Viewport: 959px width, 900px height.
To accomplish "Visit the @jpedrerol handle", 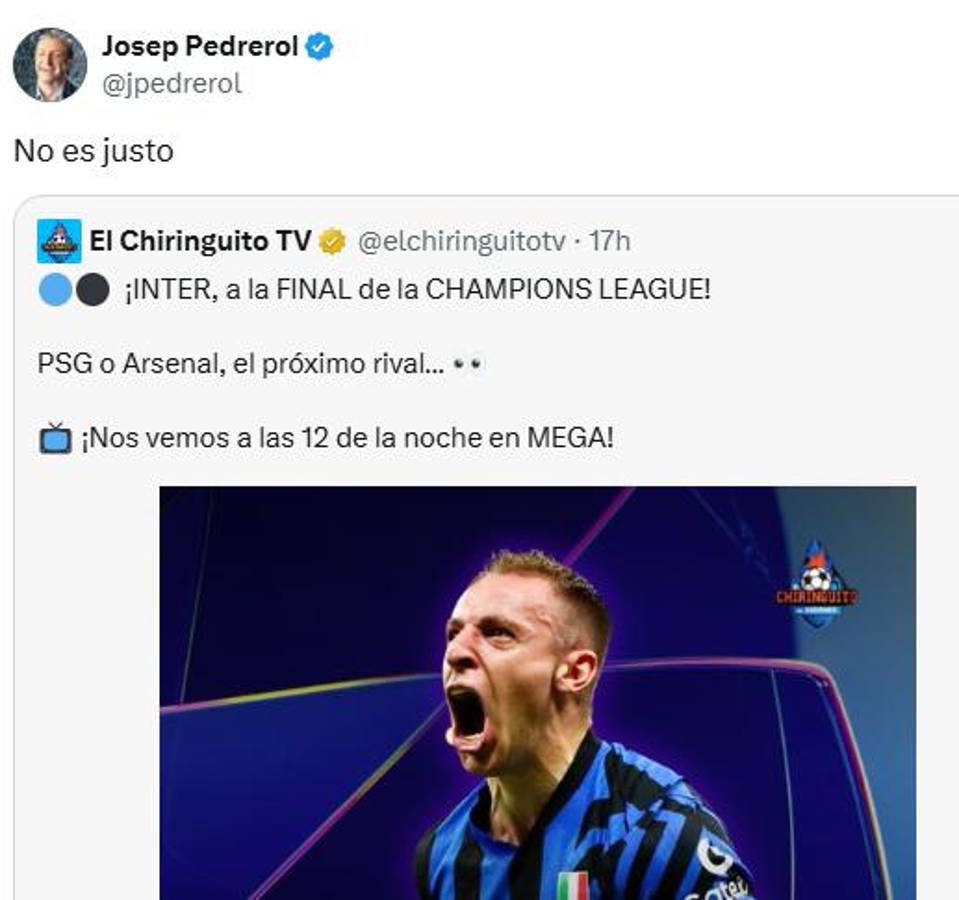I will pos(172,84).
